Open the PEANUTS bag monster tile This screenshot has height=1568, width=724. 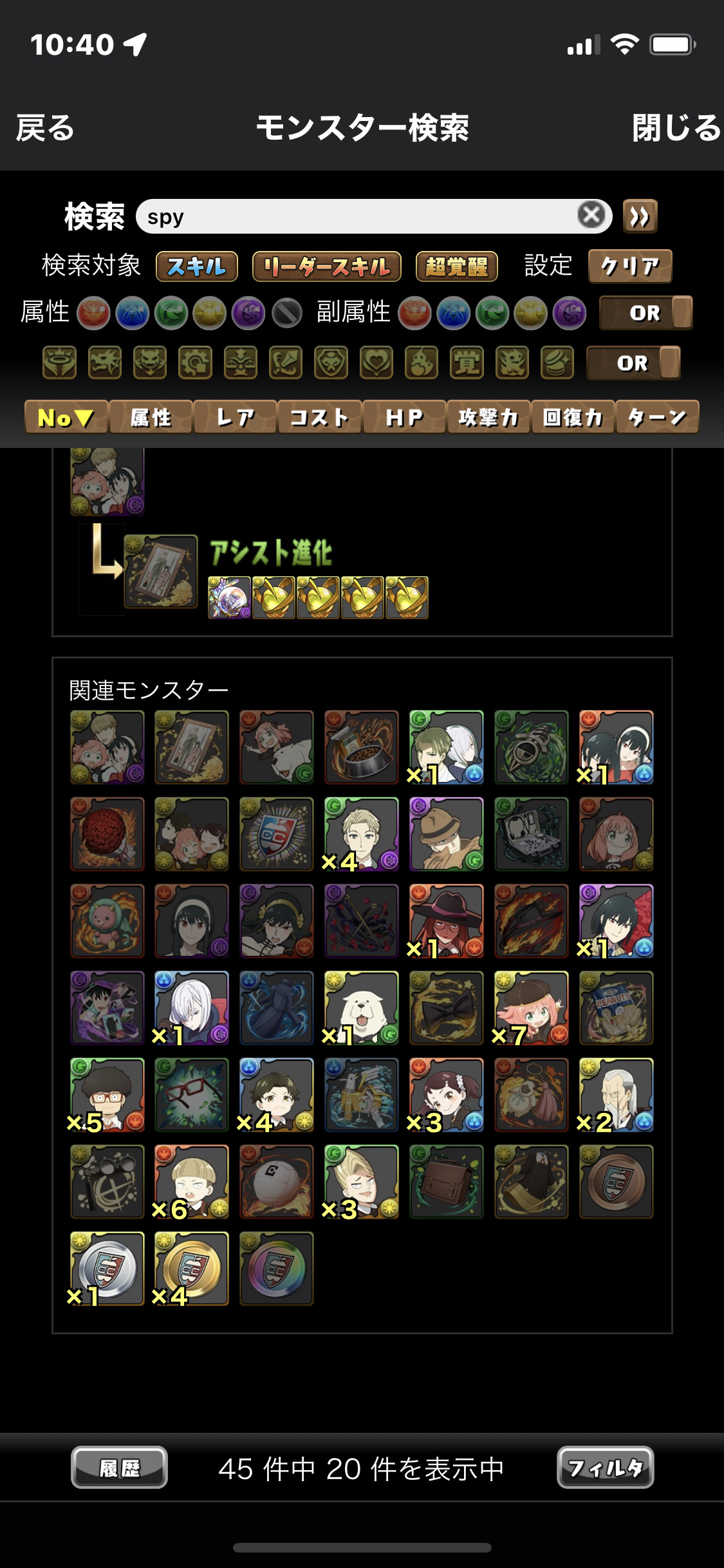(616, 1008)
